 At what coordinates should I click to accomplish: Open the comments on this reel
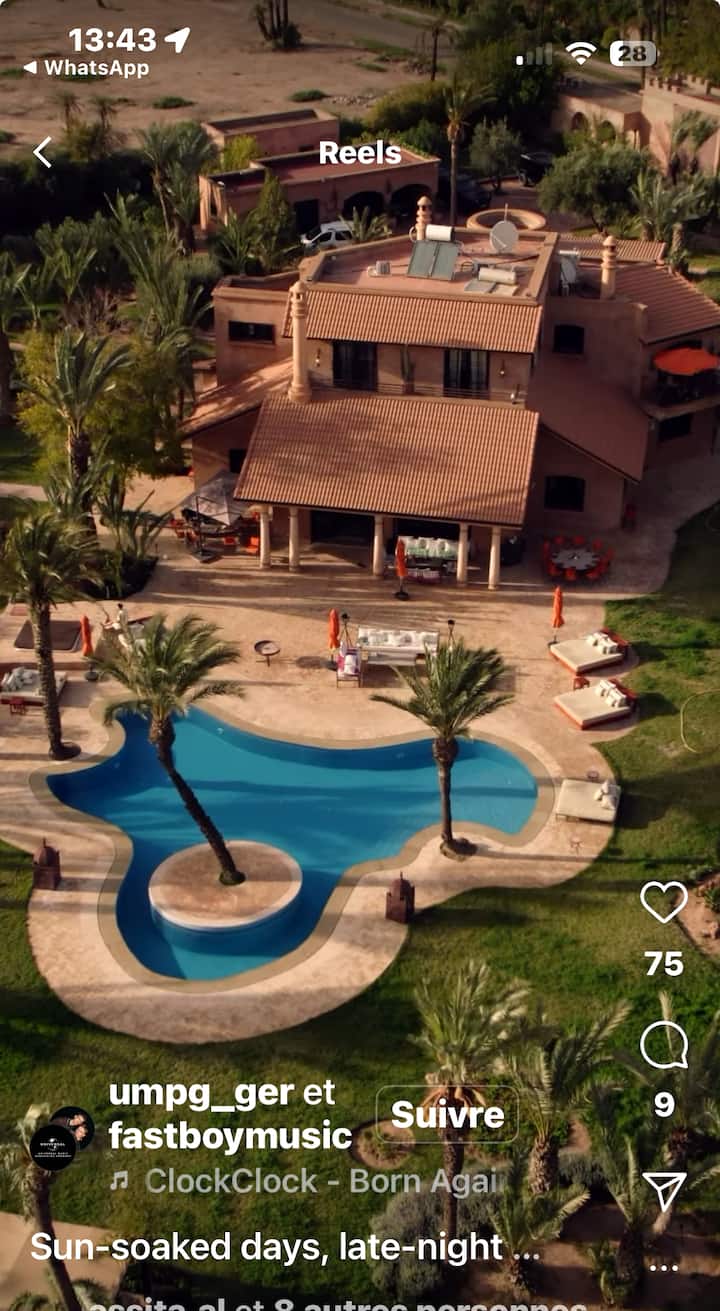664,1046
